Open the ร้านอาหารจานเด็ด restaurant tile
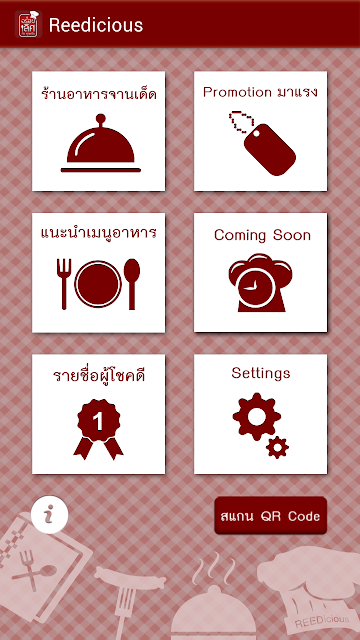The image size is (360, 640). click(x=98, y=131)
